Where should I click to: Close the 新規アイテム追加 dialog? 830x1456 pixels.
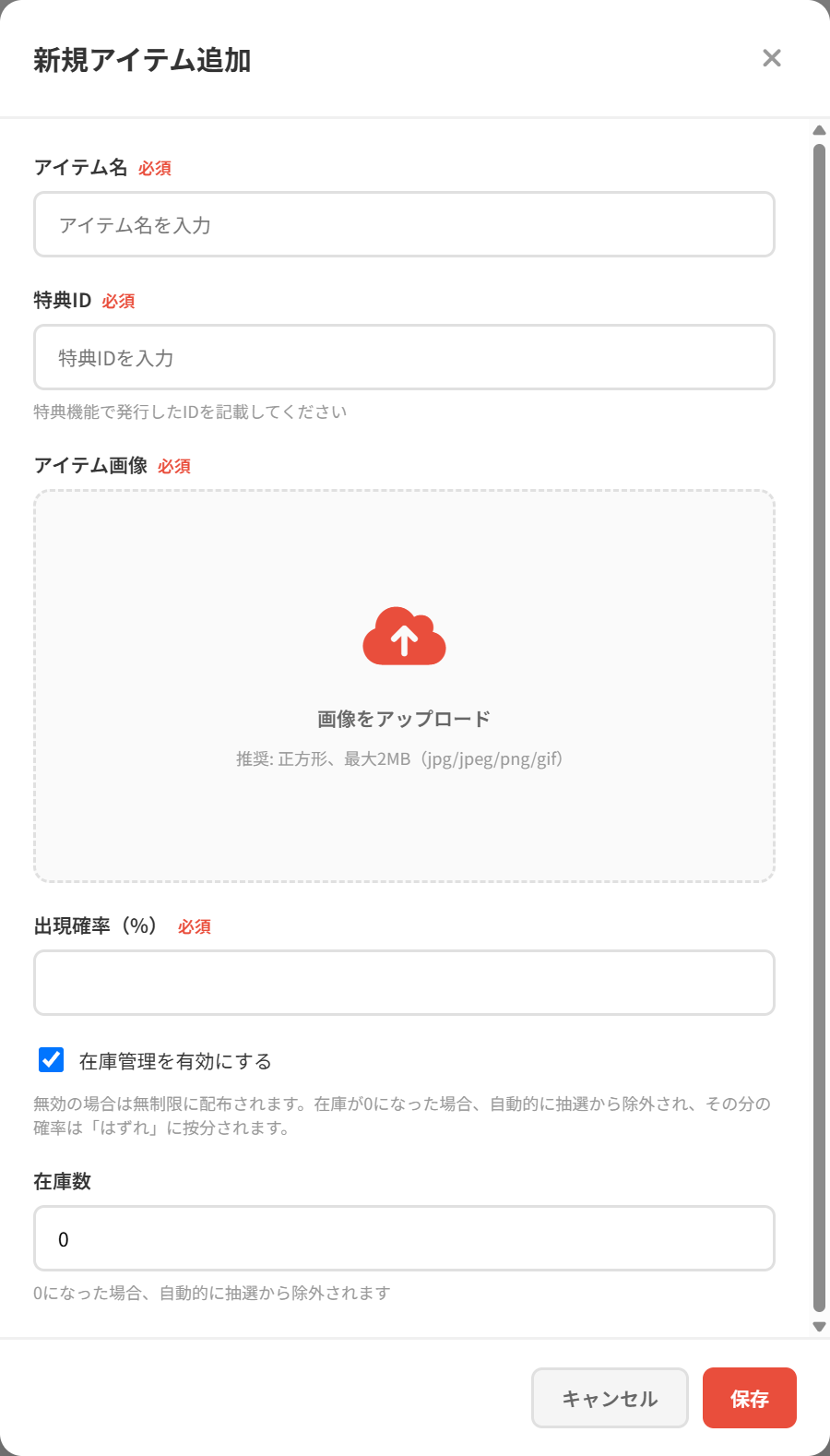coord(772,58)
